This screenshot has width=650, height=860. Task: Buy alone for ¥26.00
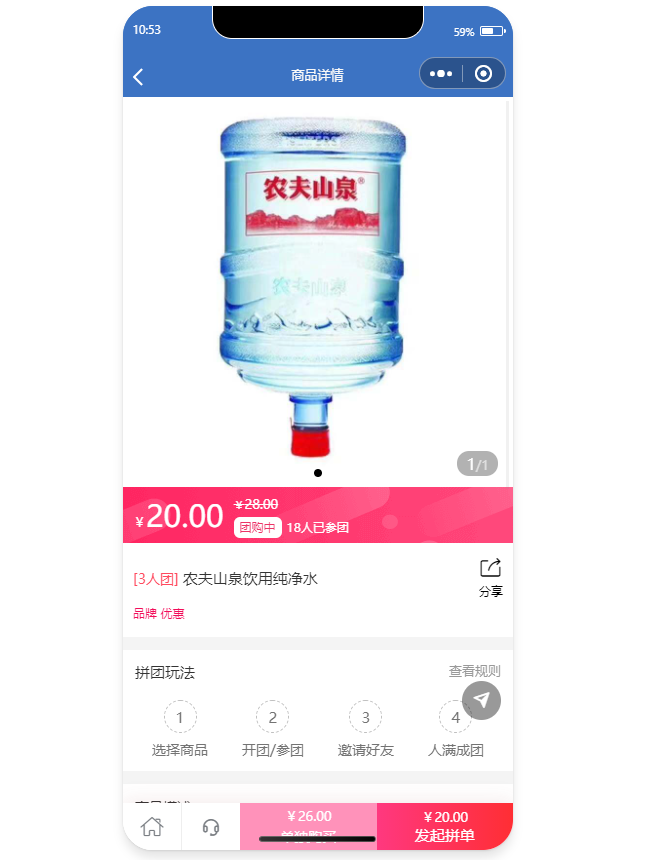coord(308,825)
